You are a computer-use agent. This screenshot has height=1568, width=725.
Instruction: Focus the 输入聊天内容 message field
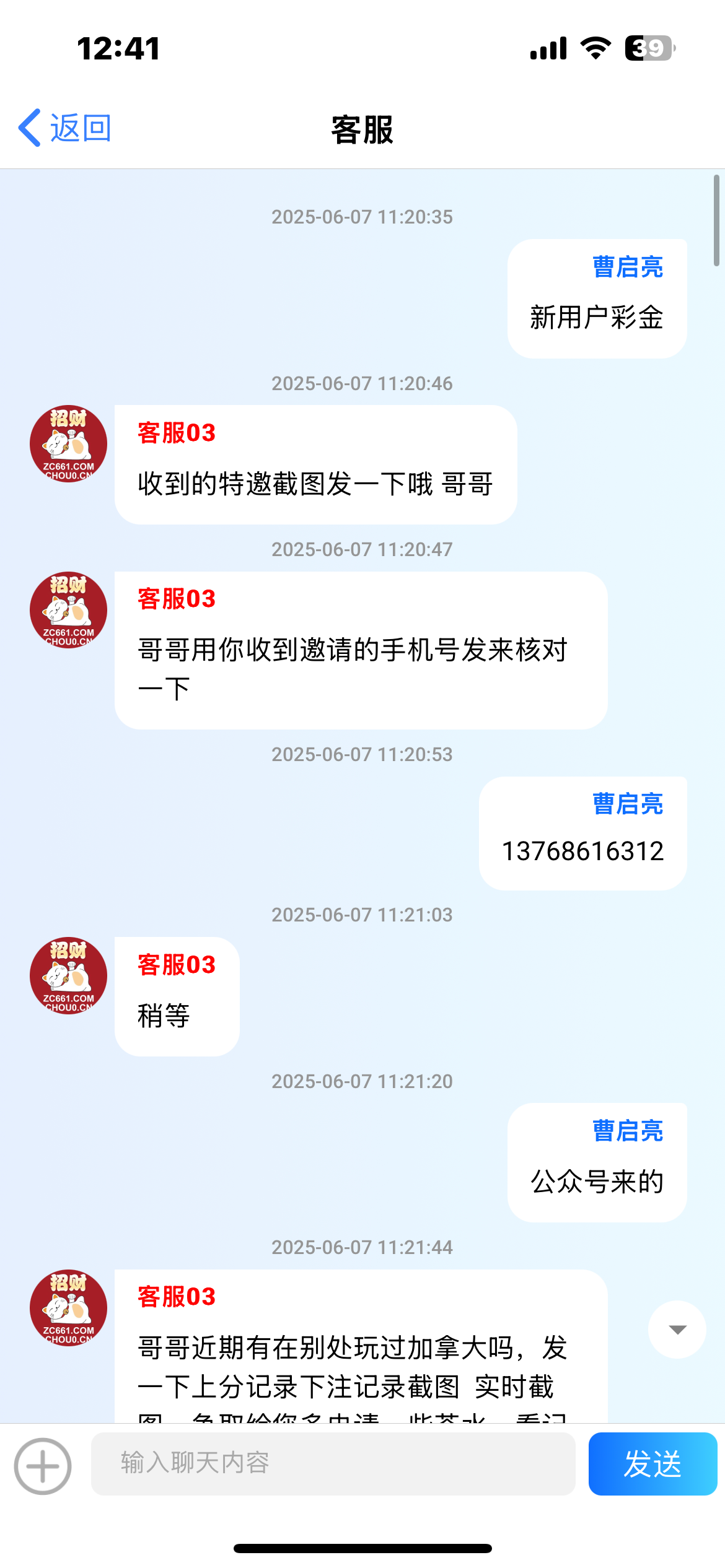point(333,1463)
